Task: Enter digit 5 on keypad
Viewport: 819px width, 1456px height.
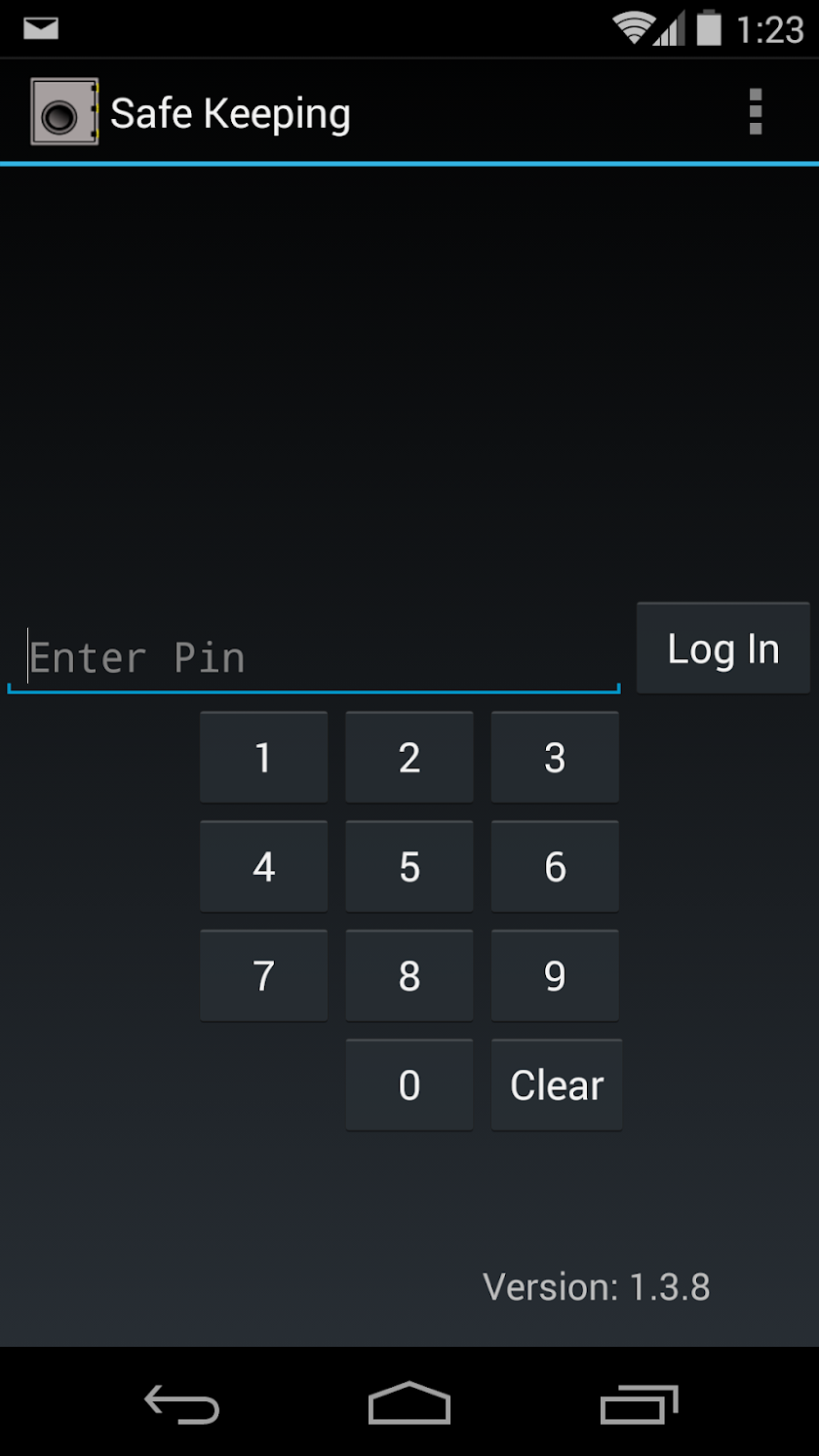Action: 409,867
